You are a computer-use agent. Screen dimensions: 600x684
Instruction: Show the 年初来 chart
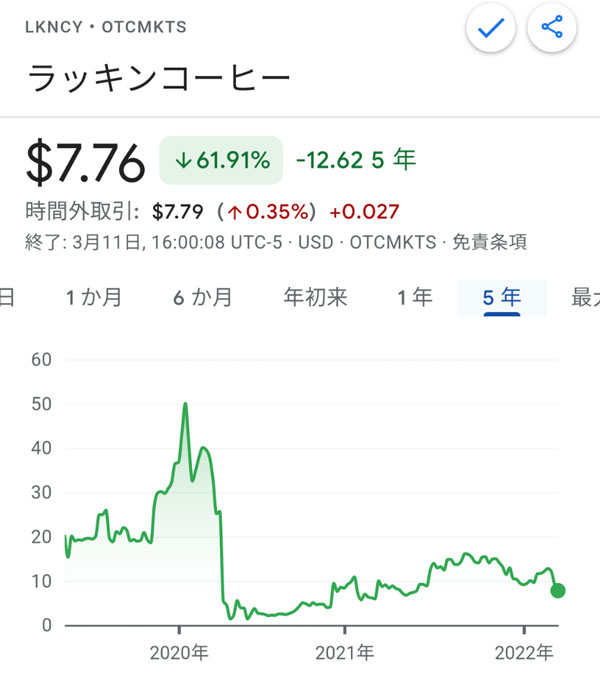pyautogui.click(x=315, y=297)
